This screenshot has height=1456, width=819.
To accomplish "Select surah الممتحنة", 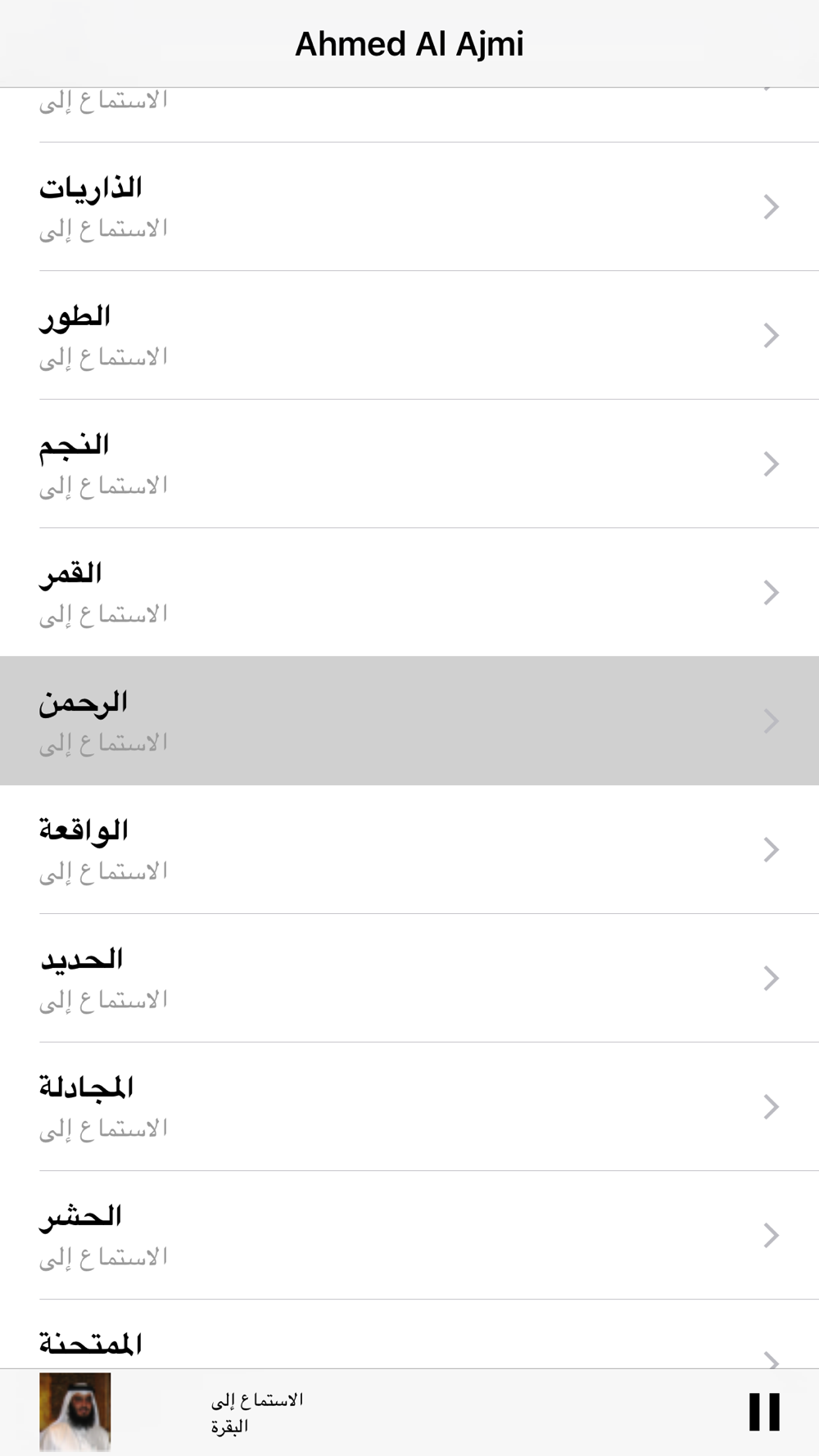I will 409,1334.
